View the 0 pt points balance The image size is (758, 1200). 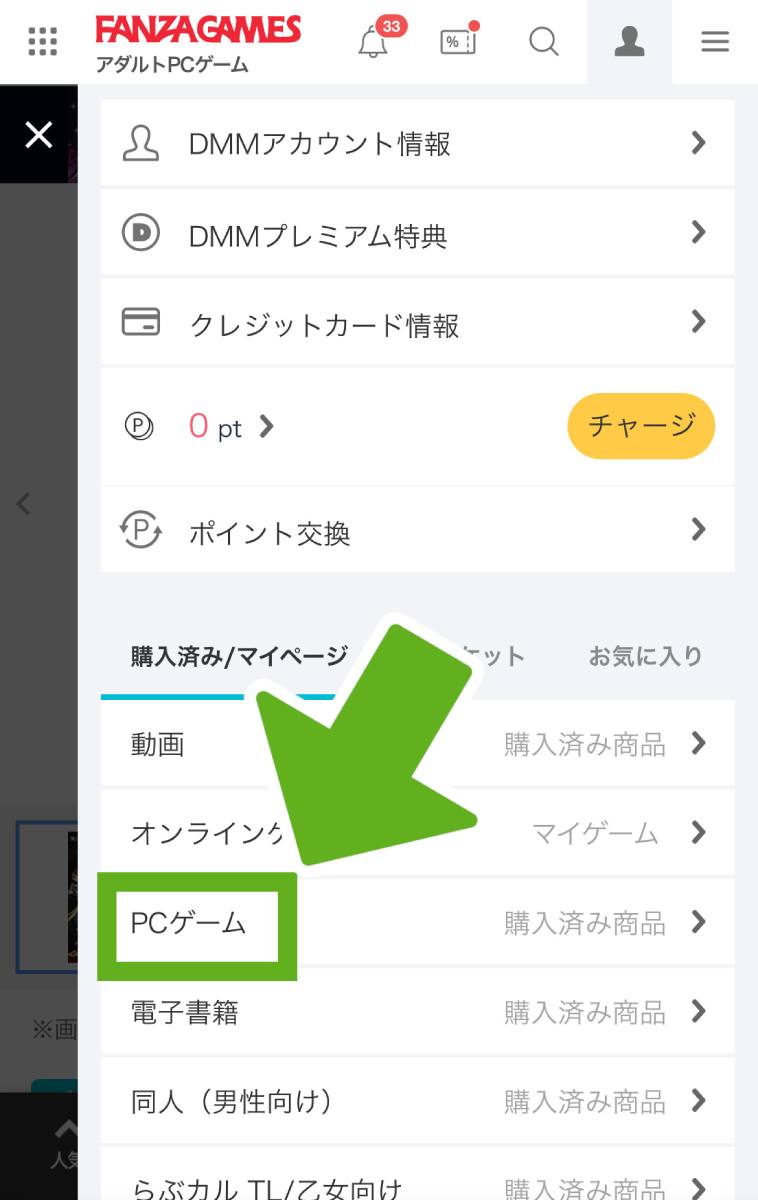pyautogui.click(x=230, y=427)
